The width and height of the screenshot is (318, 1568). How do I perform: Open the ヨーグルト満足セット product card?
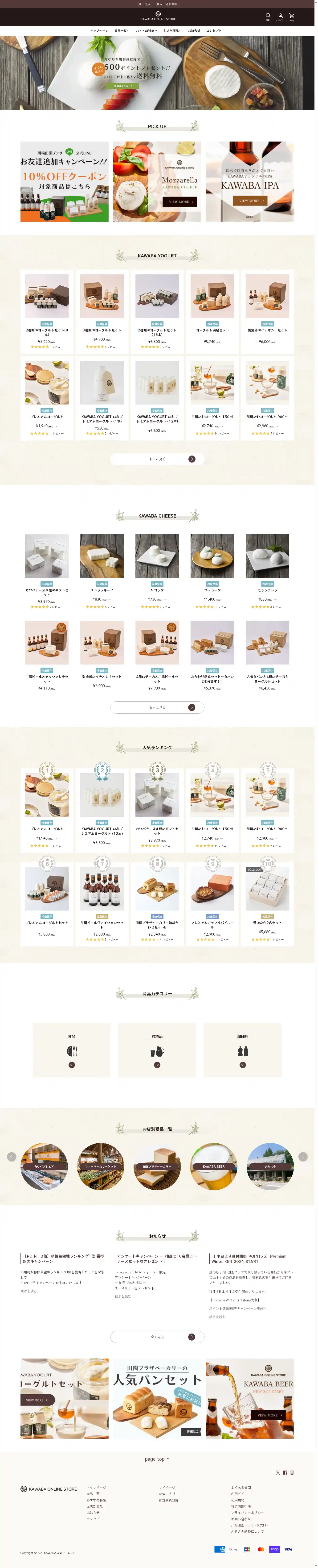[212, 310]
